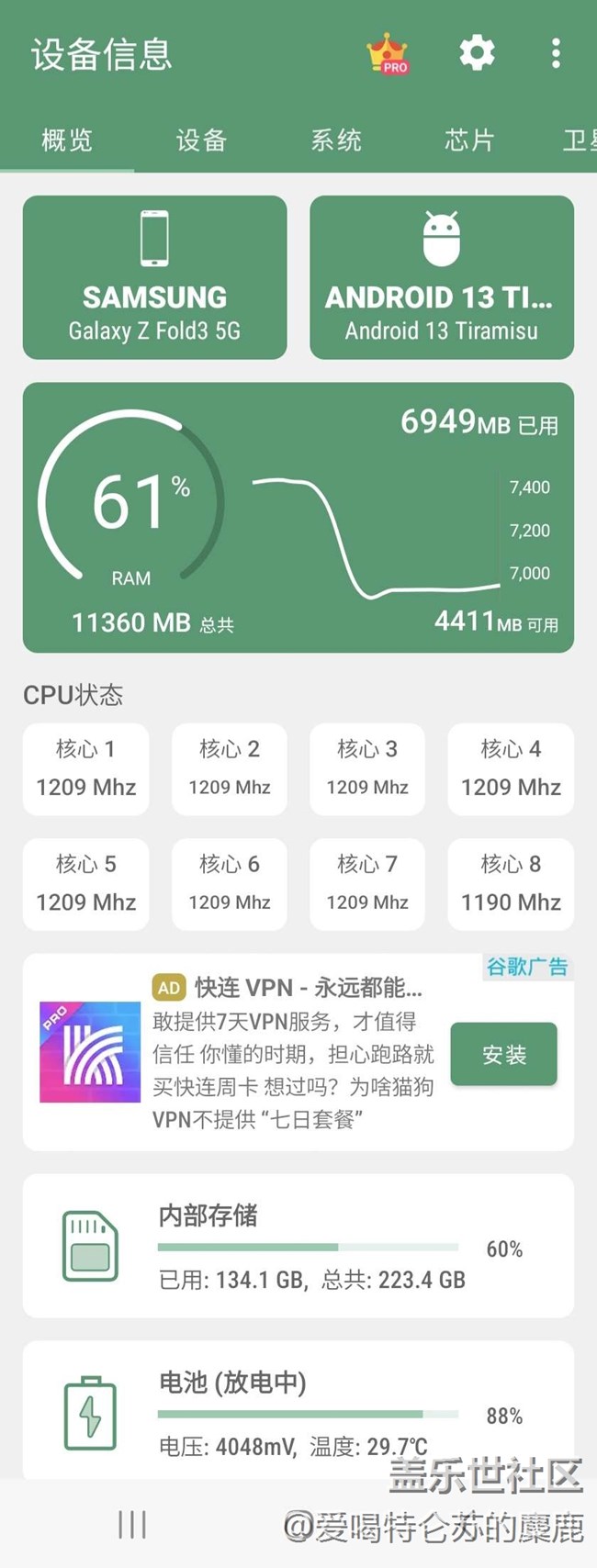Screen dimensions: 597x1568
Task: Open the Samsung Galaxy Z Fold3 5G card
Action: point(154,277)
